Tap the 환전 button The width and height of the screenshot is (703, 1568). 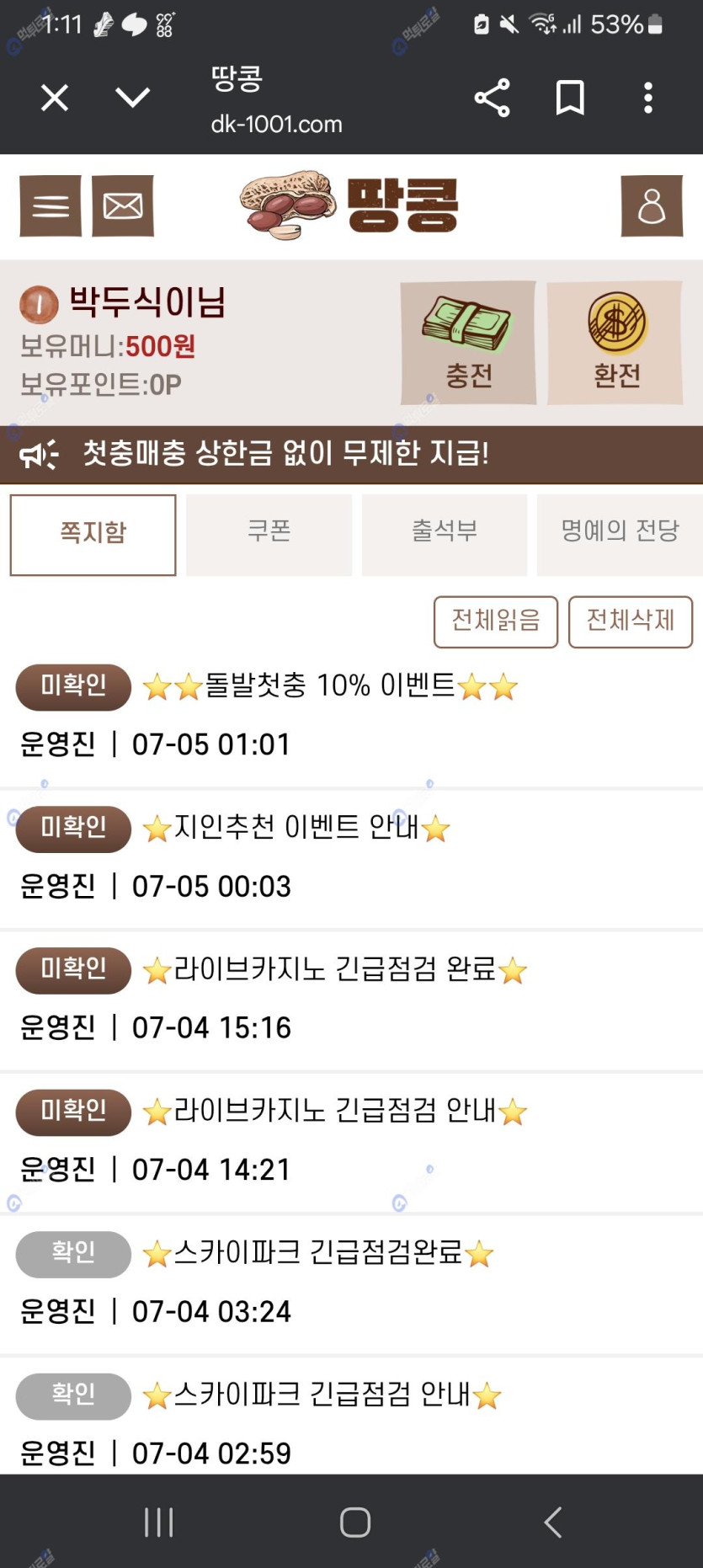click(x=615, y=343)
